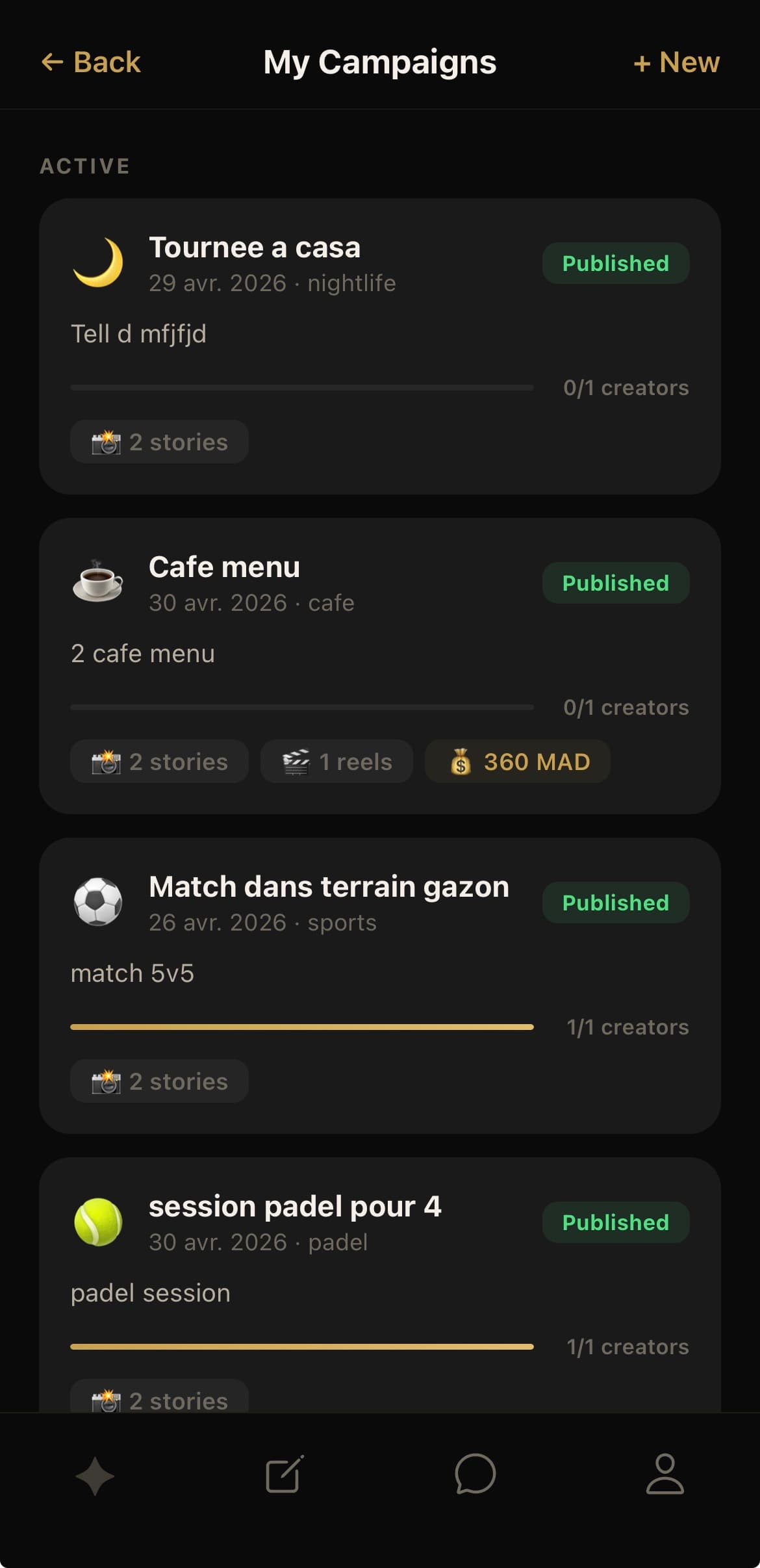760x1568 pixels.
Task: Open the Tournee a casa campaign
Action: (254, 248)
